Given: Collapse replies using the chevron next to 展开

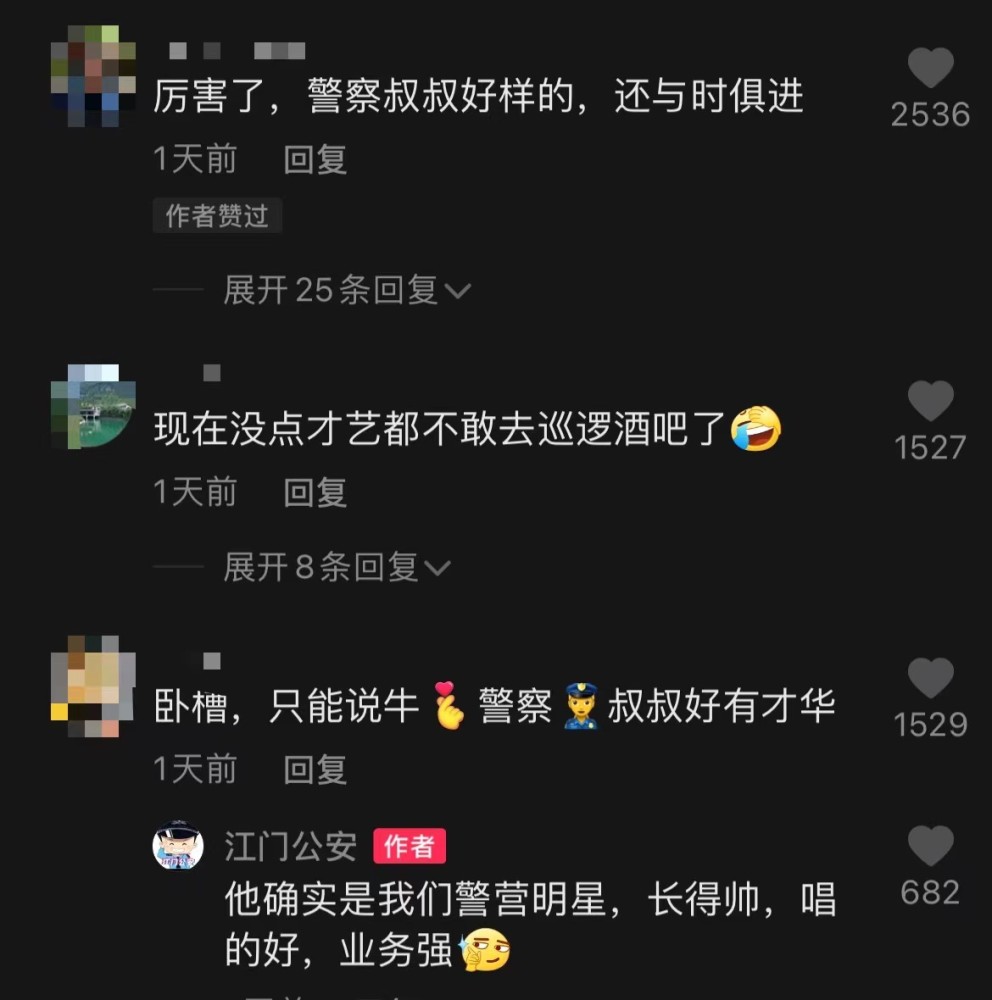Looking at the screenshot, I should click(x=459, y=290).
